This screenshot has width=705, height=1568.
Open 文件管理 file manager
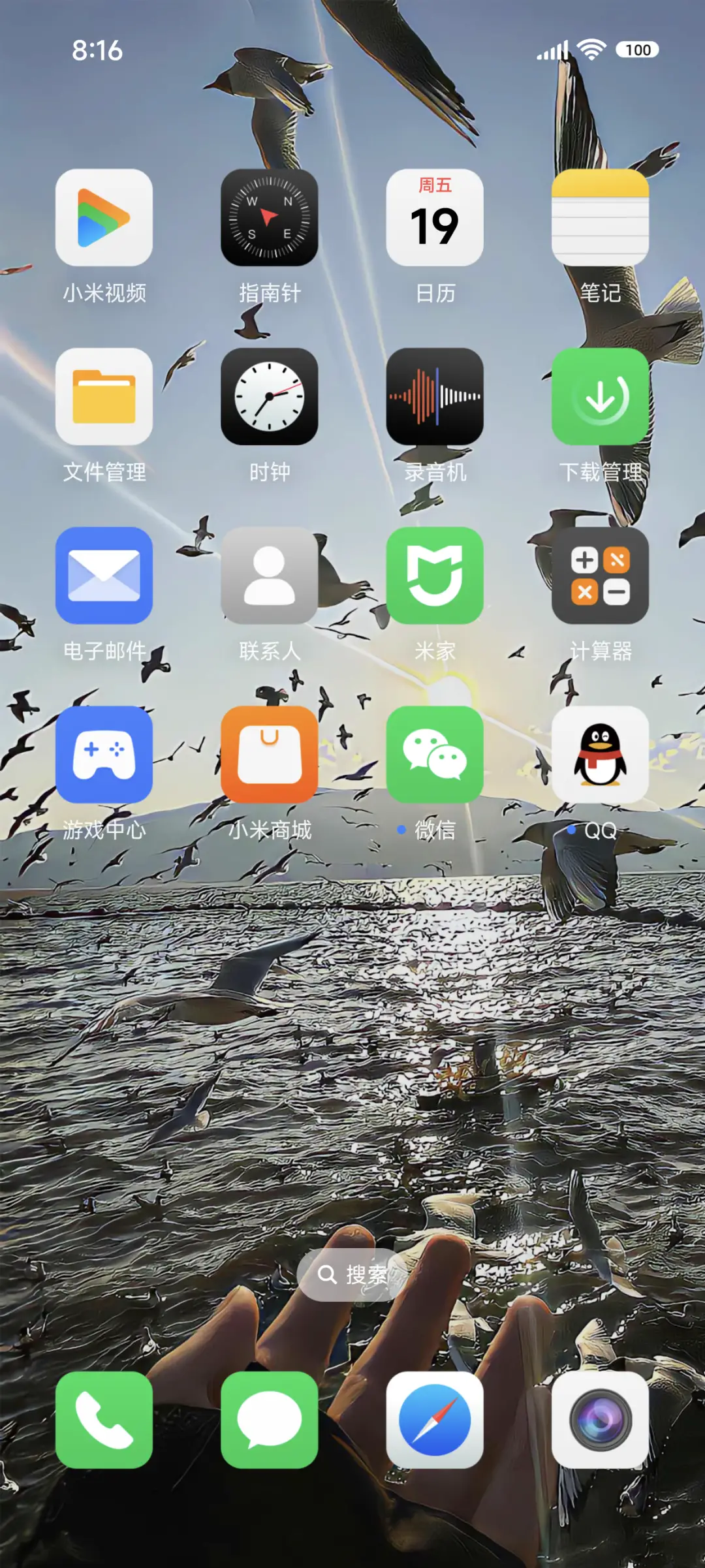click(x=104, y=396)
